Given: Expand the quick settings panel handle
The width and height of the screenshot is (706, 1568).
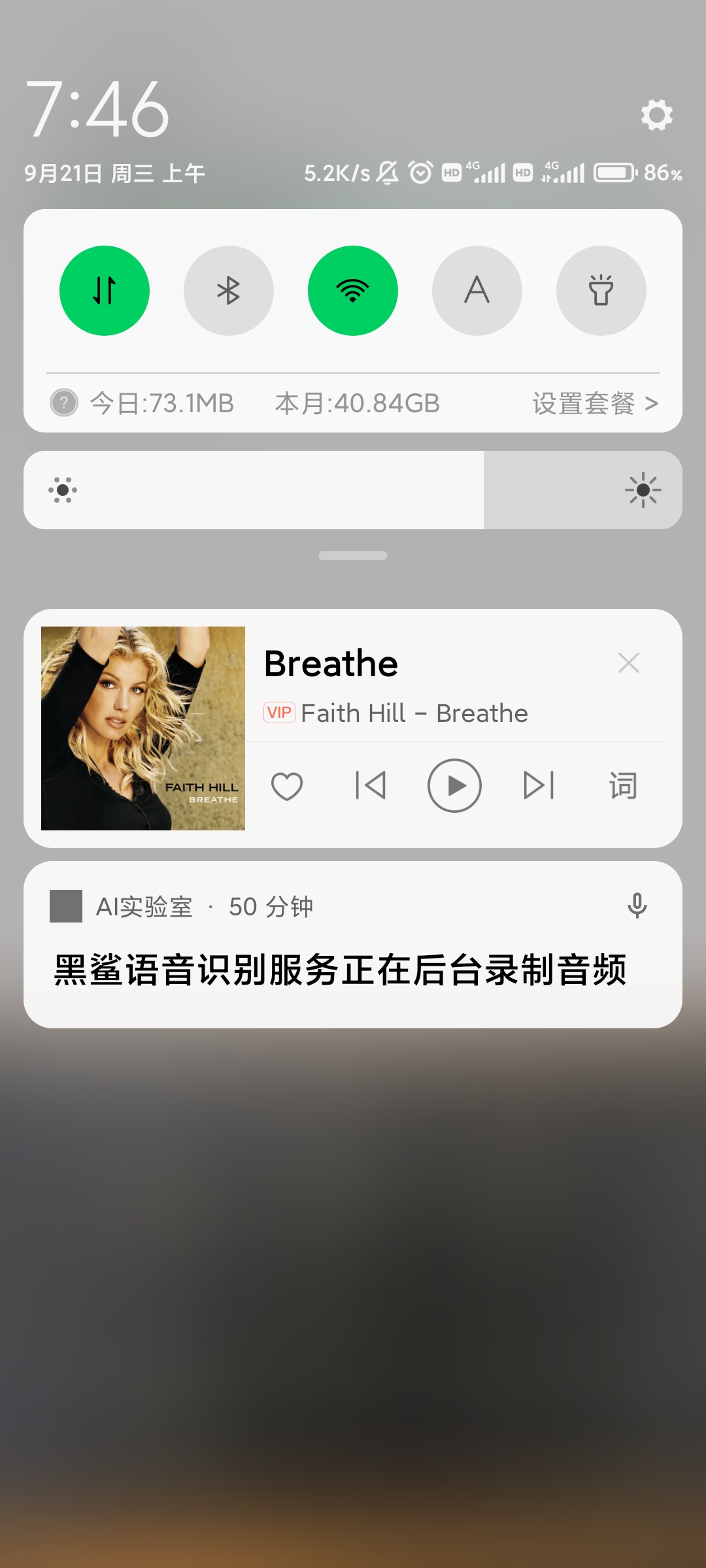Looking at the screenshot, I should click(x=353, y=555).
